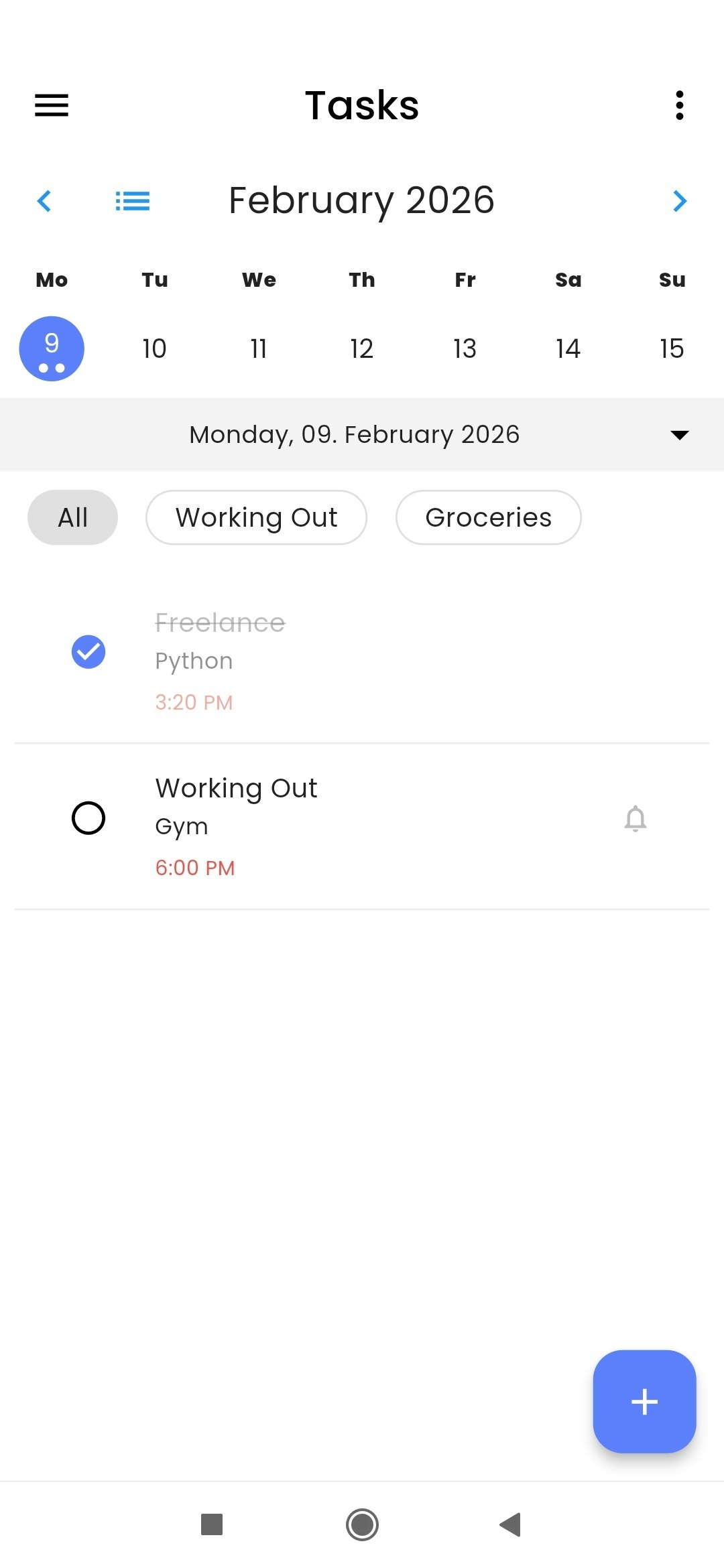
Task: Switch to list view
Action: pyautogui.click(x=132, y=201)
